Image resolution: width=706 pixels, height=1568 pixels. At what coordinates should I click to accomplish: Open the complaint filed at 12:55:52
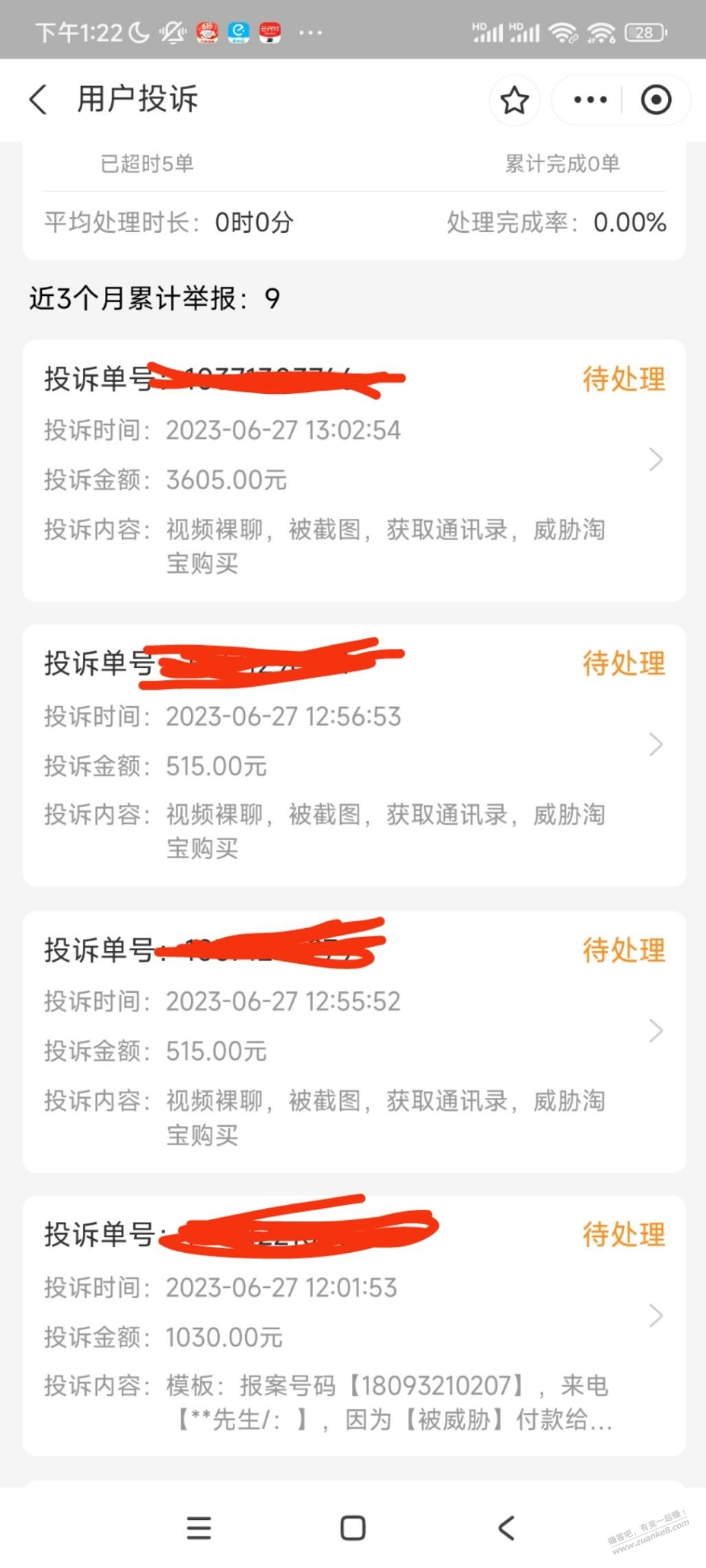tap(354, 1042)
